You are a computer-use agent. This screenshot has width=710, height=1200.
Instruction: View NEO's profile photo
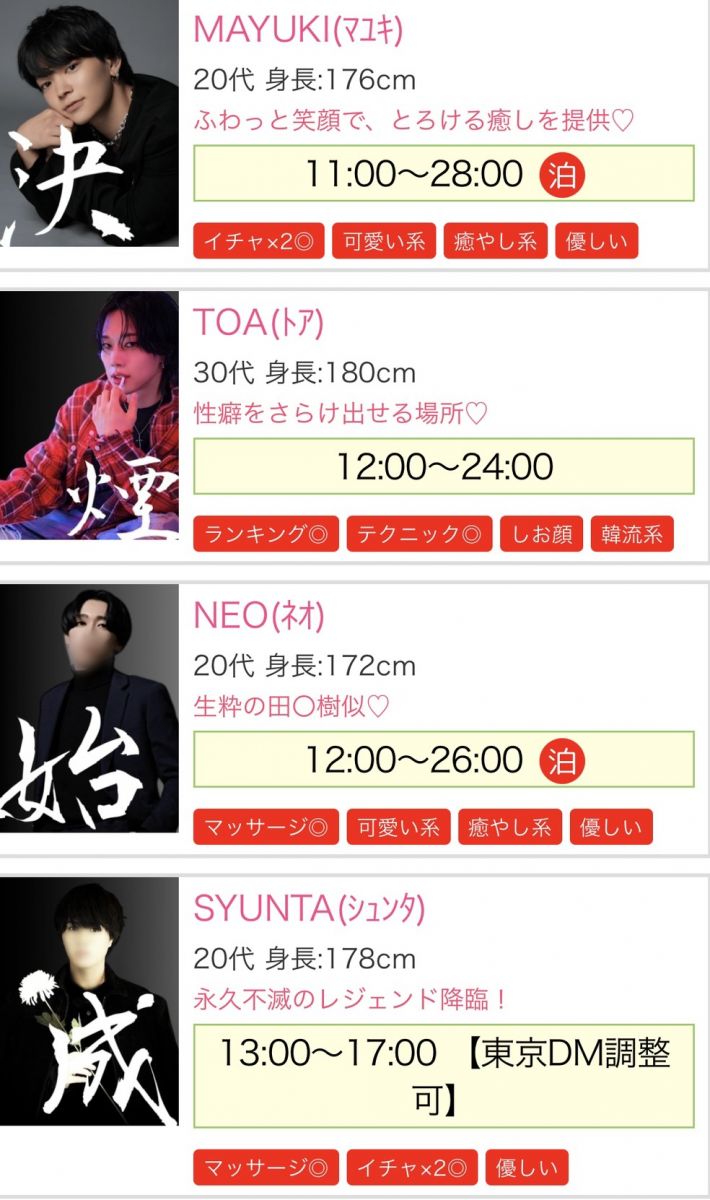click(89, 709)
